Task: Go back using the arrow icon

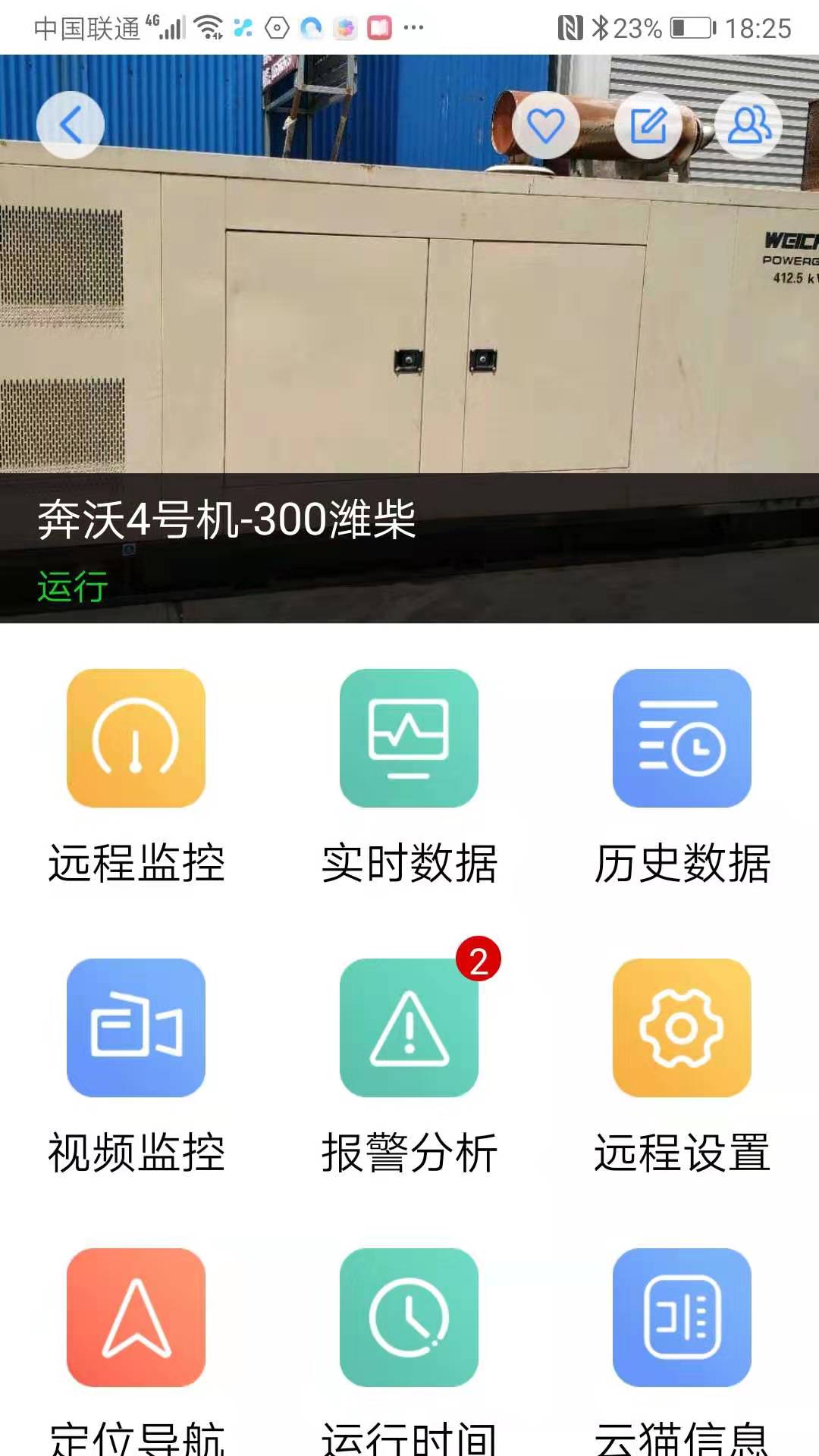Action: click(x=71, y=124)
